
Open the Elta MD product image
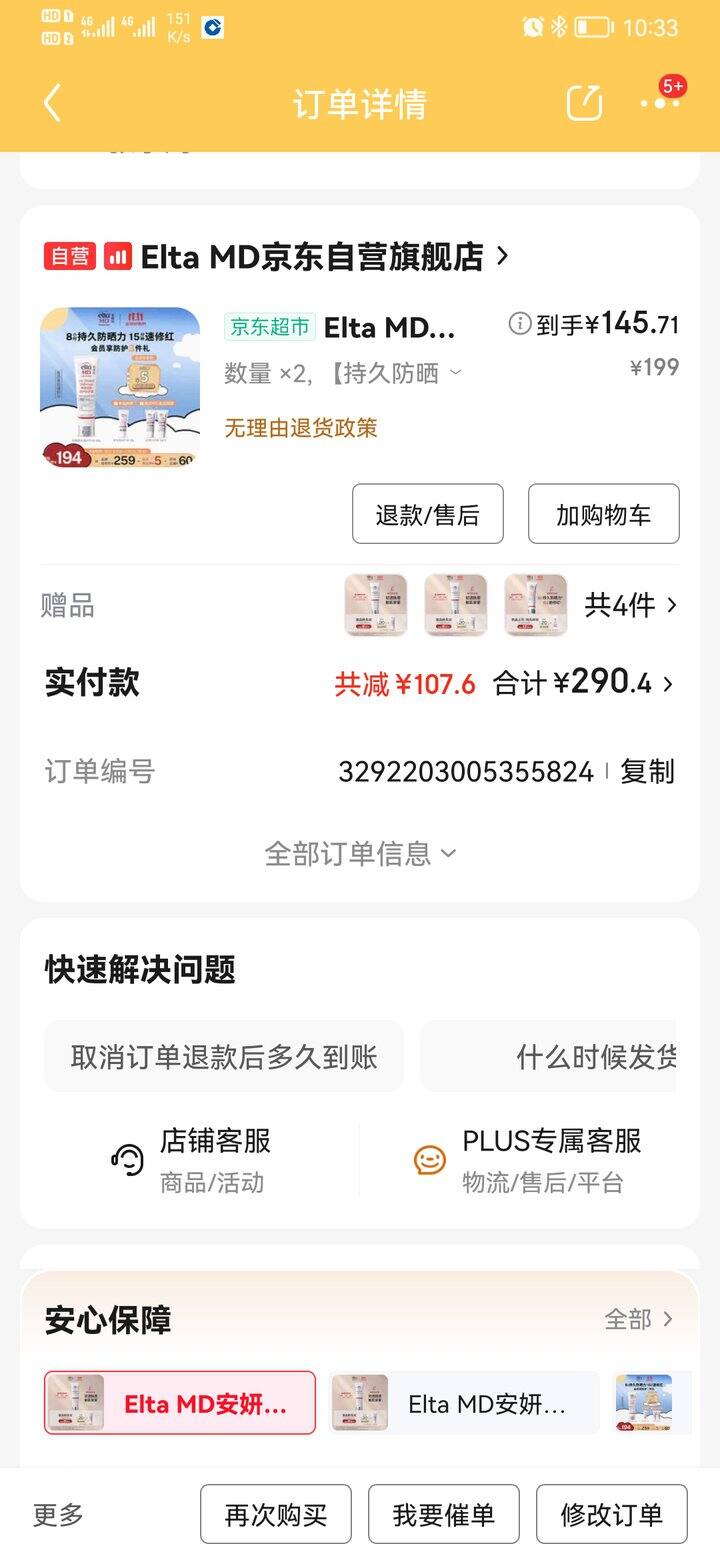pos(120,387)
